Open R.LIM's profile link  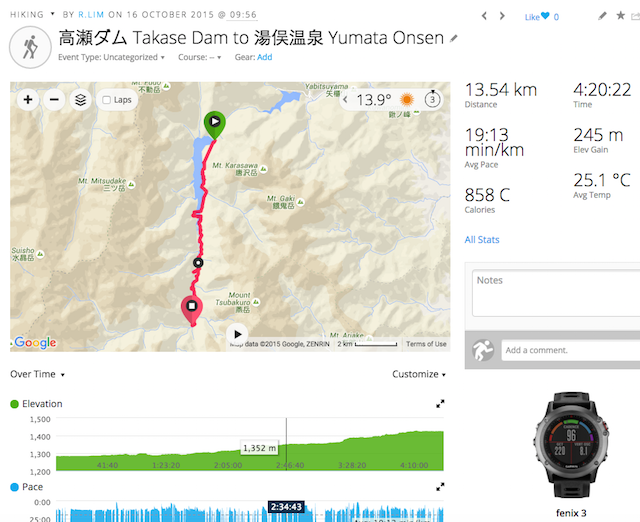click(x=93, y=15)
